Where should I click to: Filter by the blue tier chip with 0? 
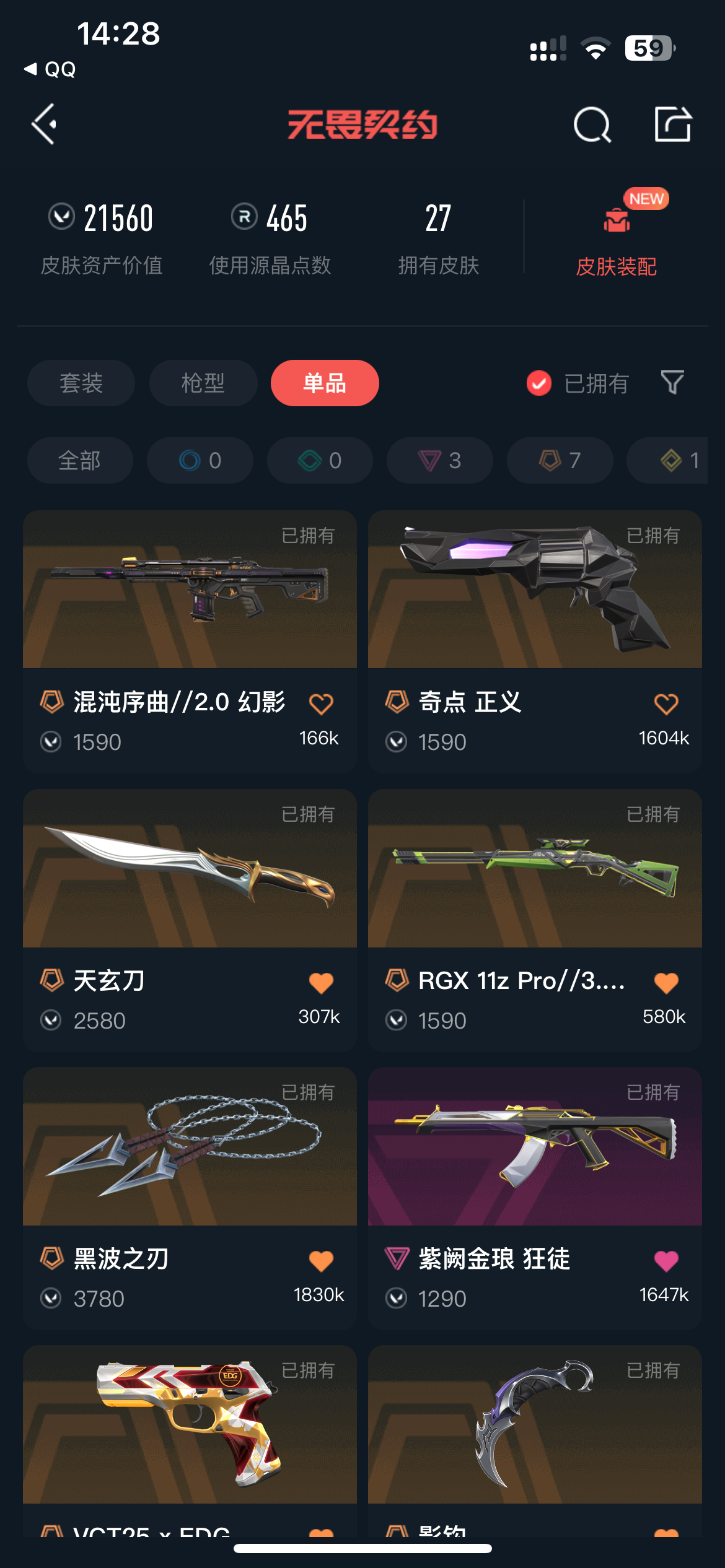(x=200, y=460)
